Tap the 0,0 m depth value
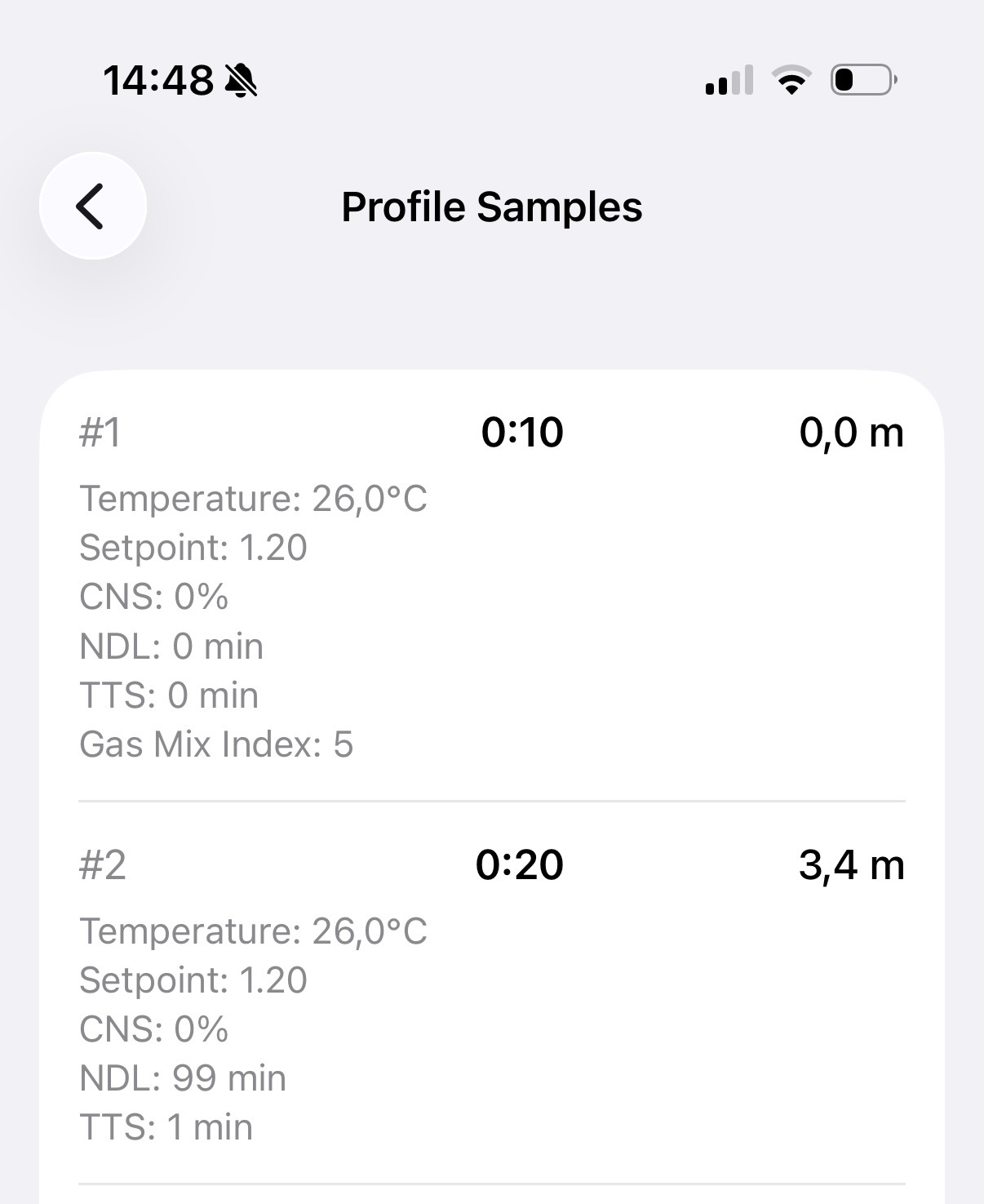The height and width of the screenshot is (1204, 984). (852, 433)
